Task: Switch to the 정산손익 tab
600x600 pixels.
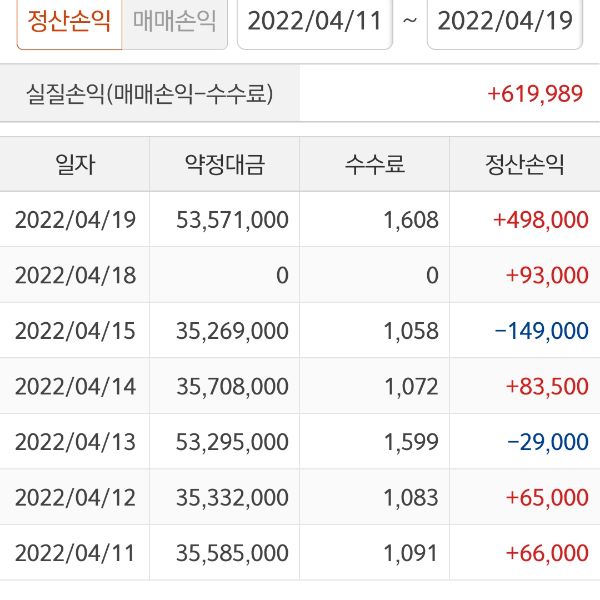Action: click(69, 22)
